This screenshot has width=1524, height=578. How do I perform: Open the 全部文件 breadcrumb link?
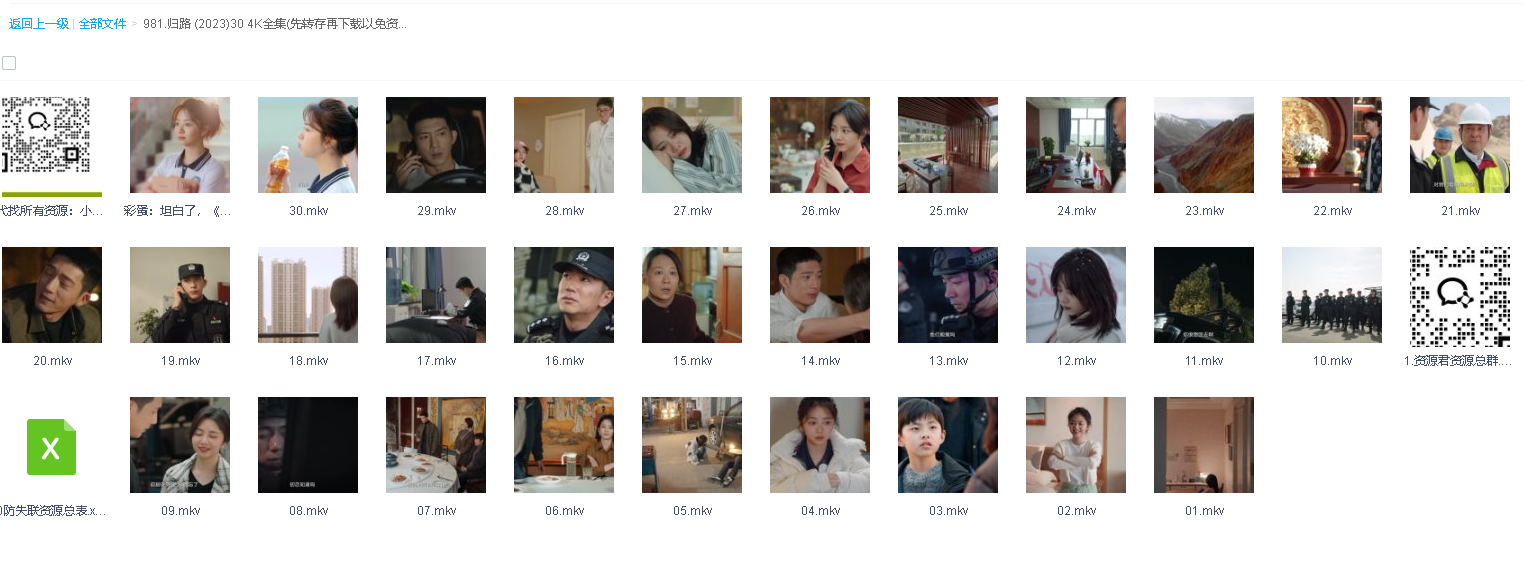(102, 24)
